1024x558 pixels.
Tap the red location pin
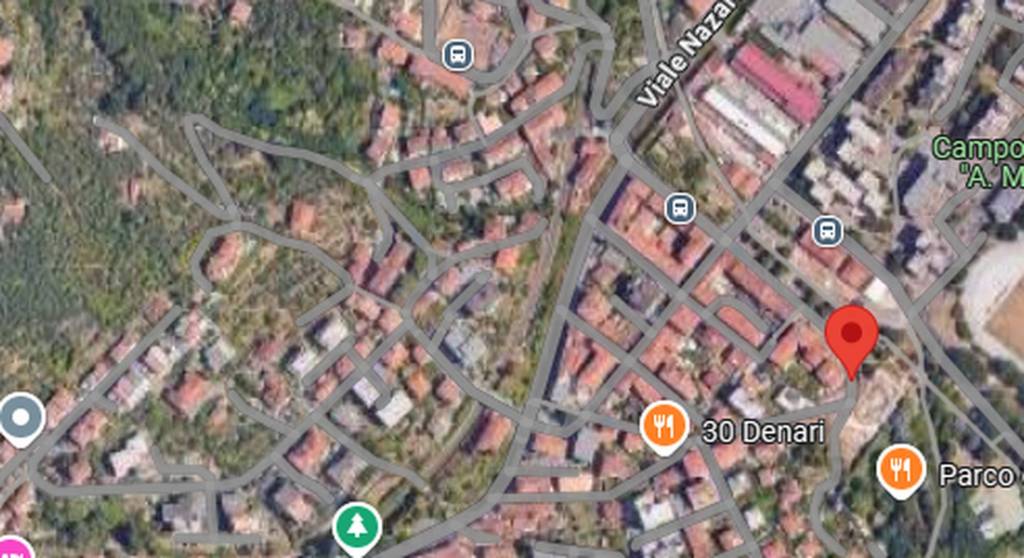click(851, 336)
